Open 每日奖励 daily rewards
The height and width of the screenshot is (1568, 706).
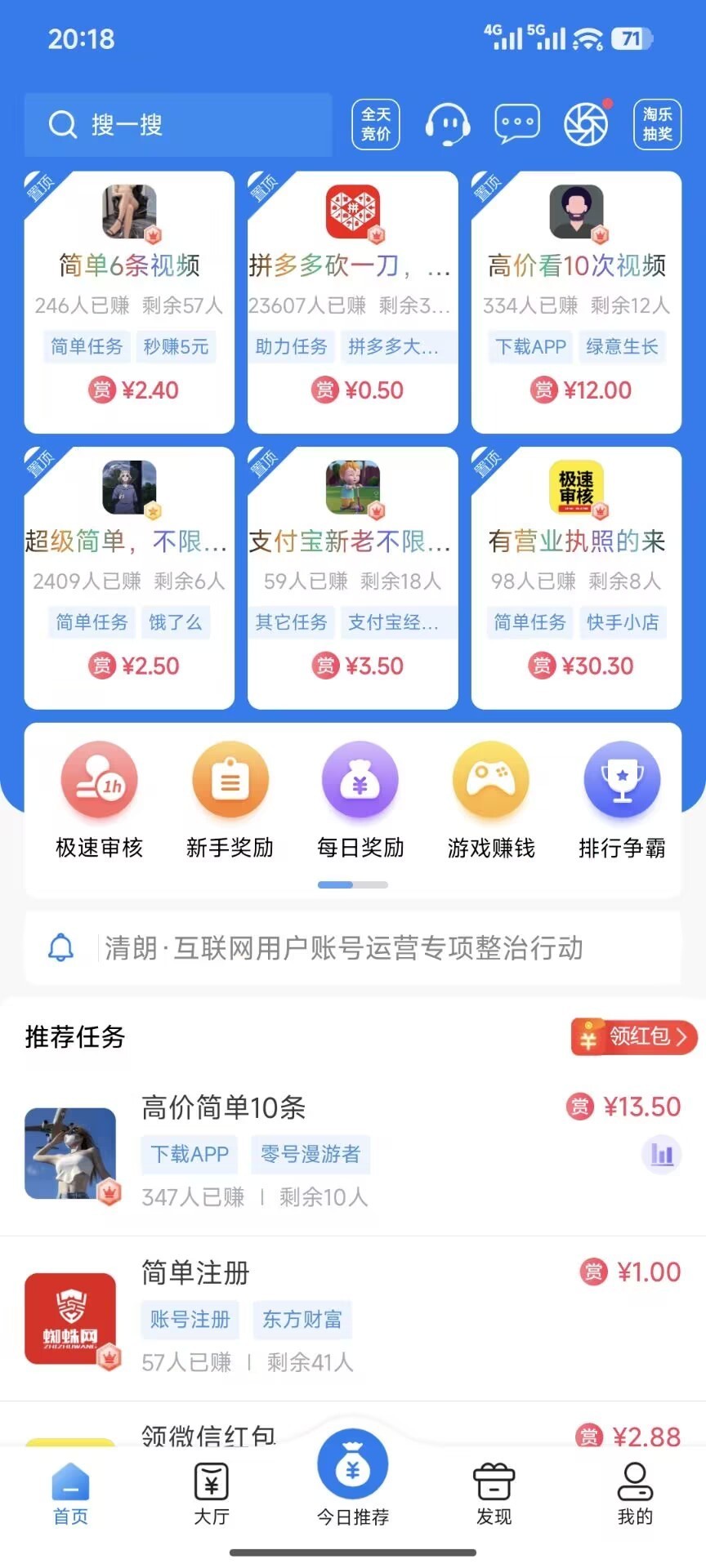[x=360, y=780]
